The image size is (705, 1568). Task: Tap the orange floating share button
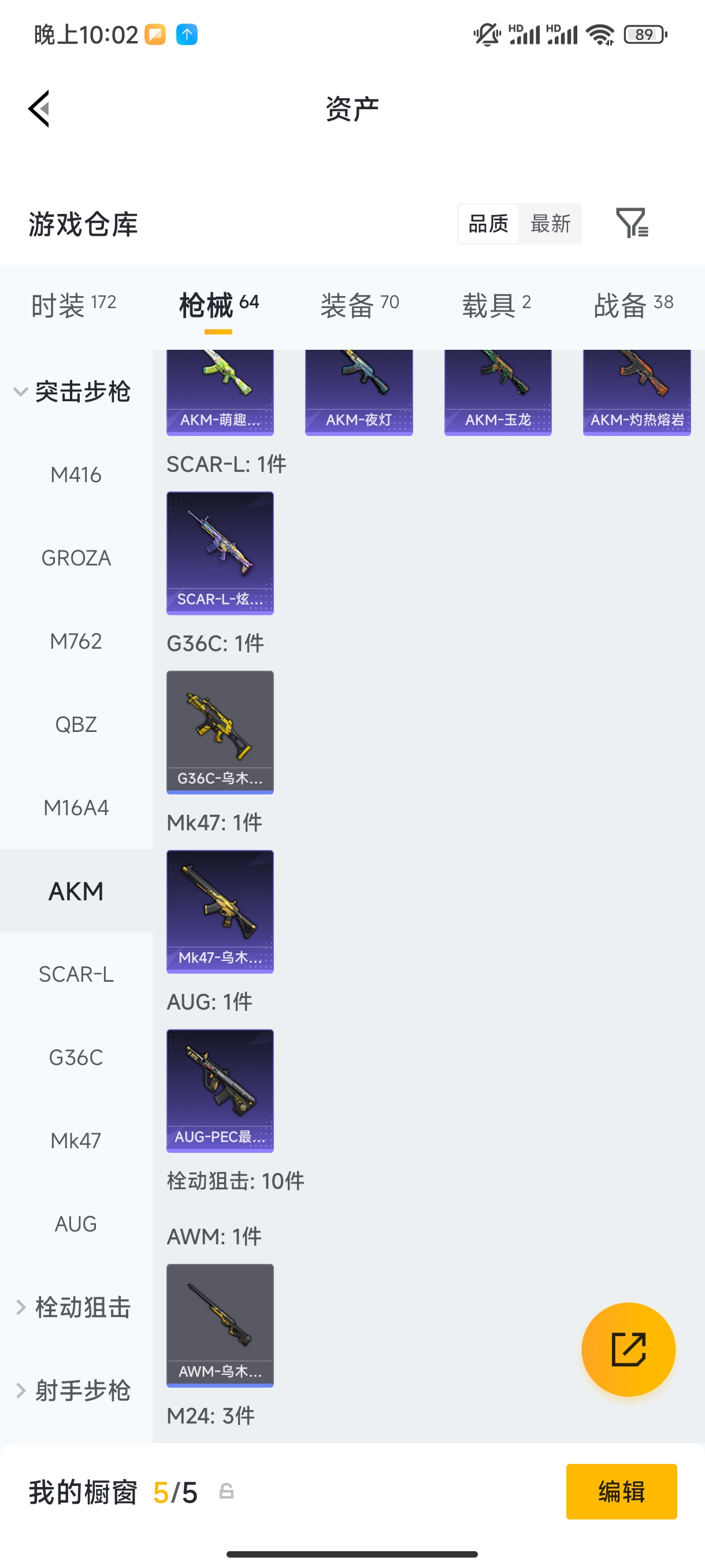tap(628, 1349)
